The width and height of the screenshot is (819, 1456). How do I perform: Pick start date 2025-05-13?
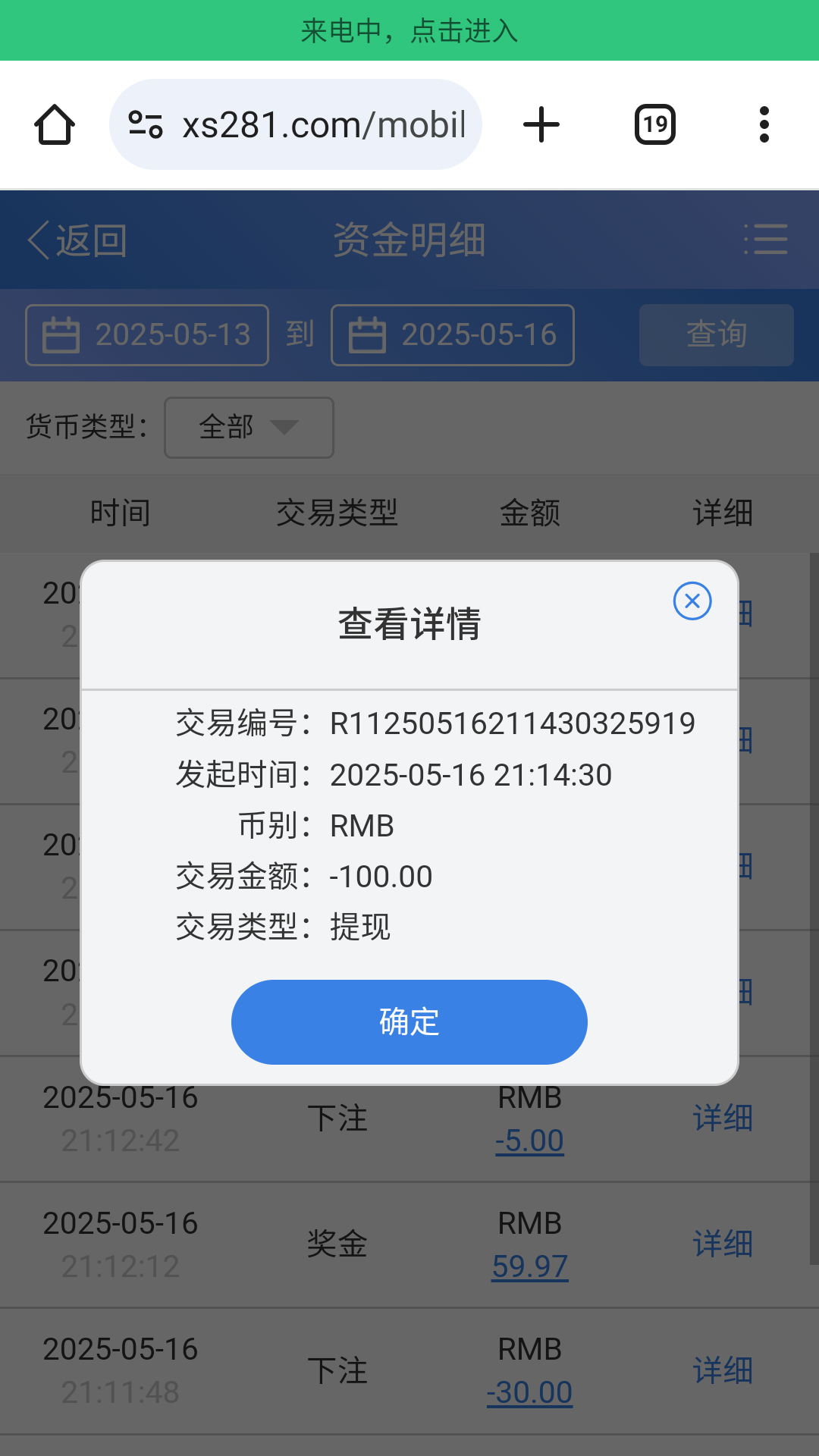(147, 335)
